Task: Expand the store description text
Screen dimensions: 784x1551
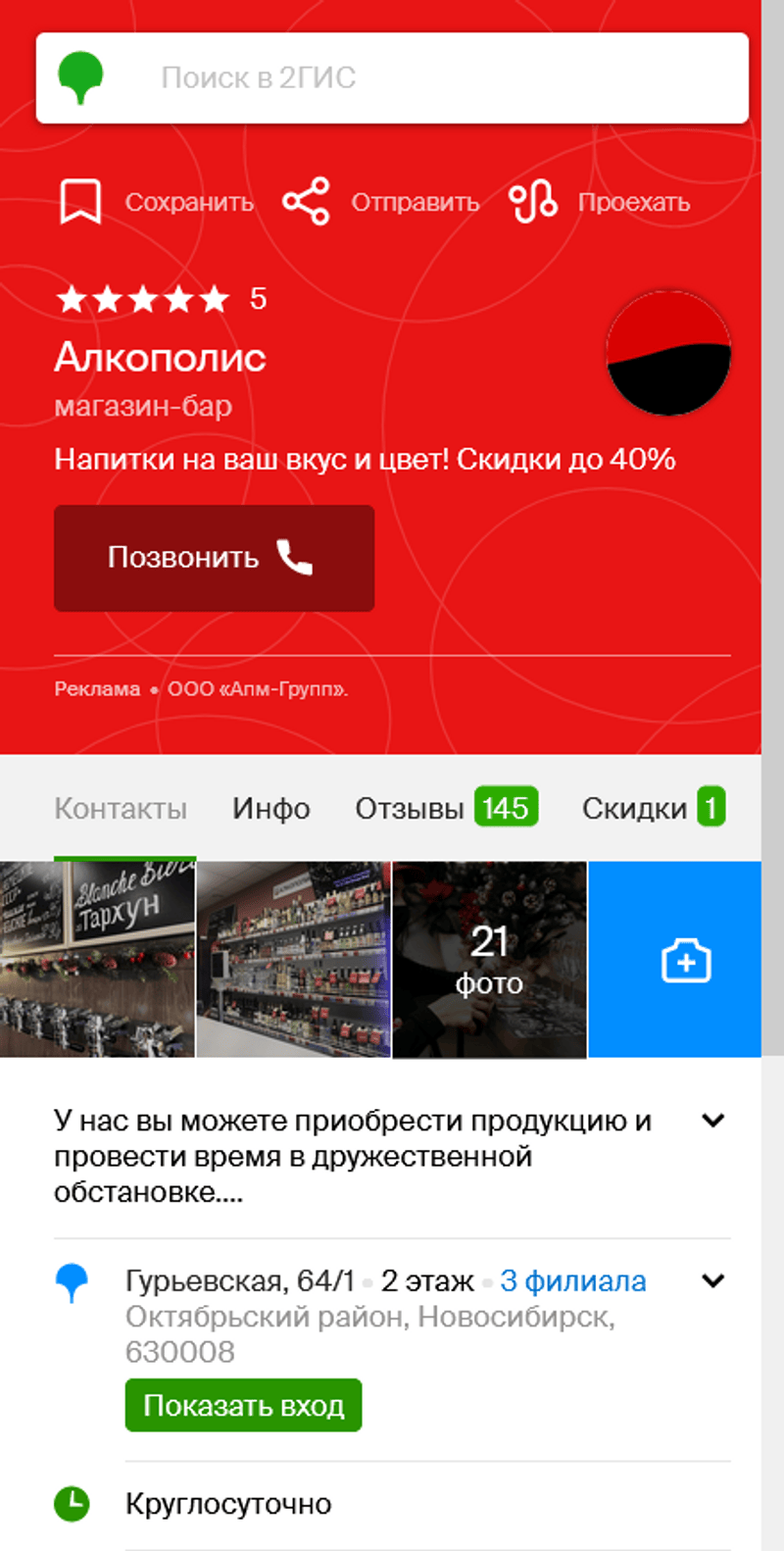Action: (713, 1121)
